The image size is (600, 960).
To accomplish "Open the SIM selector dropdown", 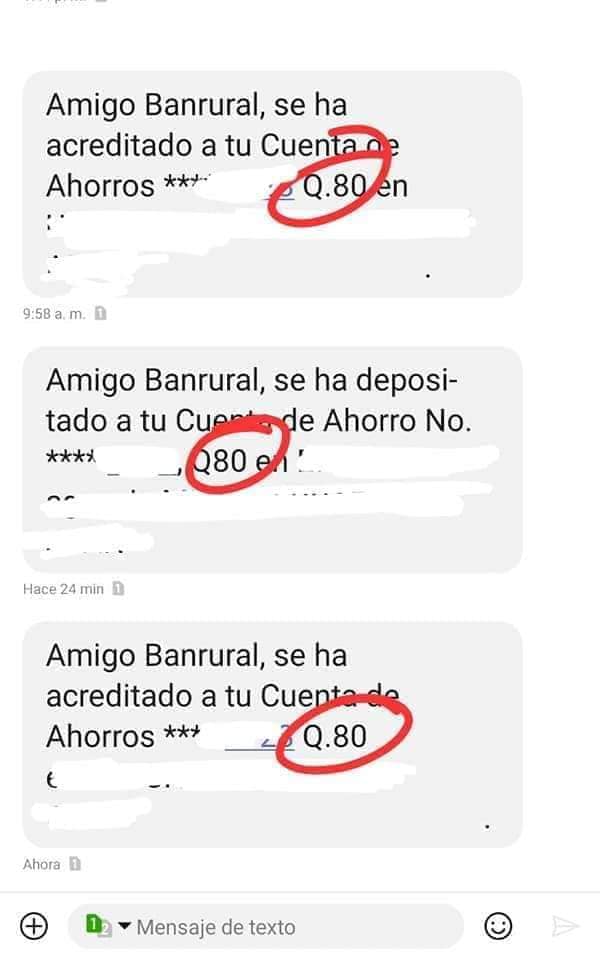I will pyautogui.click(x=108, y=926).
